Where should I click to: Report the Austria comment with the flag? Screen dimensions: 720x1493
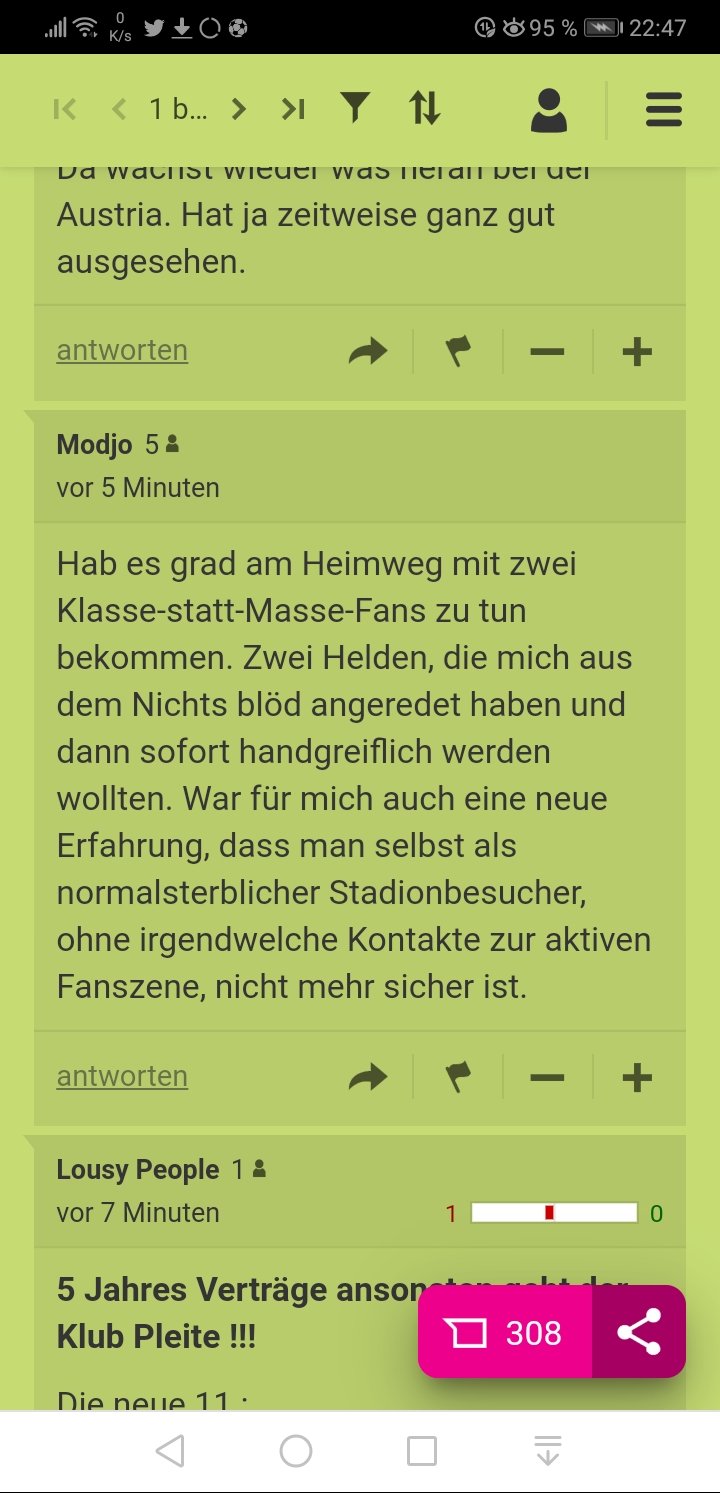(x=458, y=352)
